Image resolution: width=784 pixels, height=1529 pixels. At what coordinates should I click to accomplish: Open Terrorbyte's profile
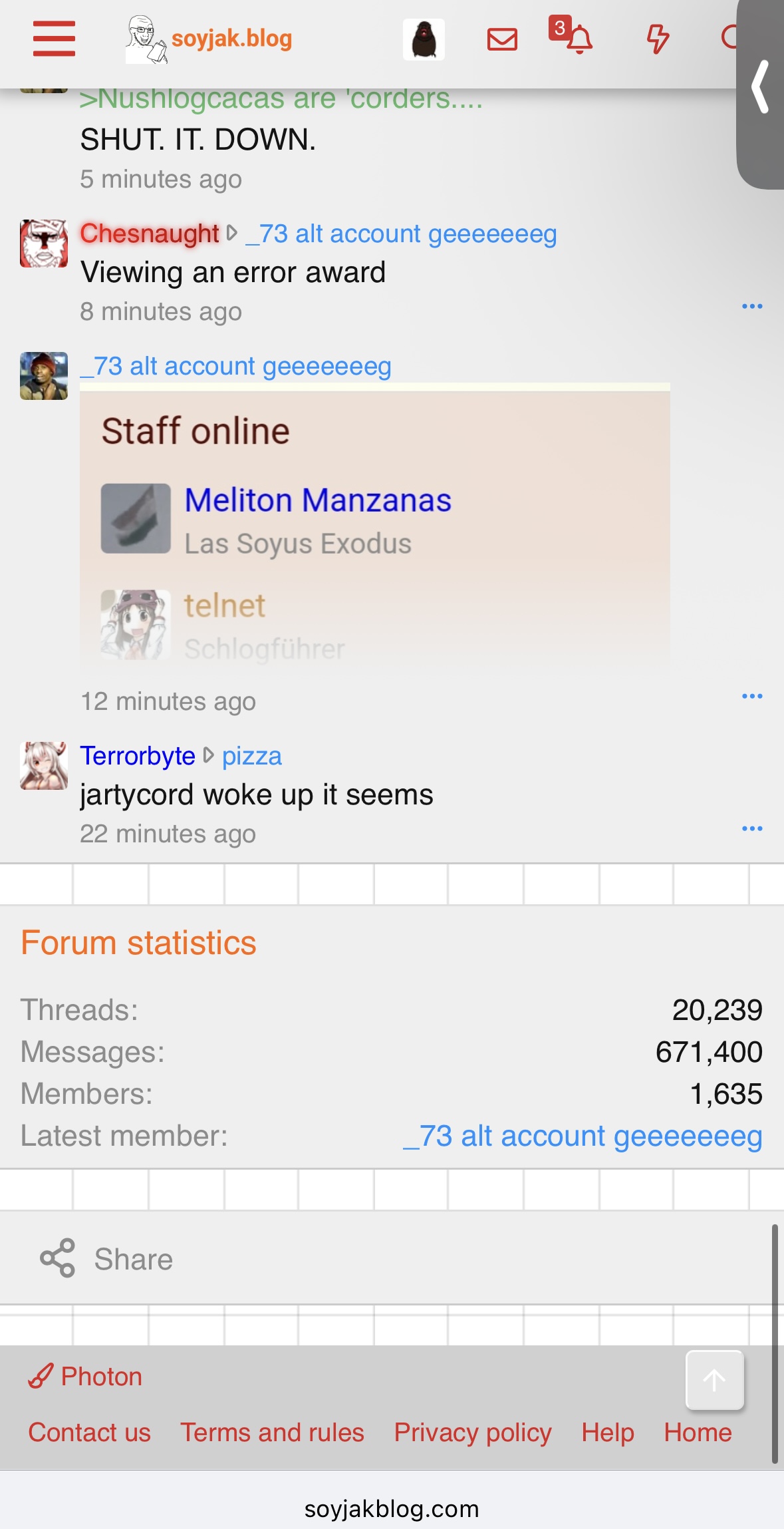pos(138,756)
